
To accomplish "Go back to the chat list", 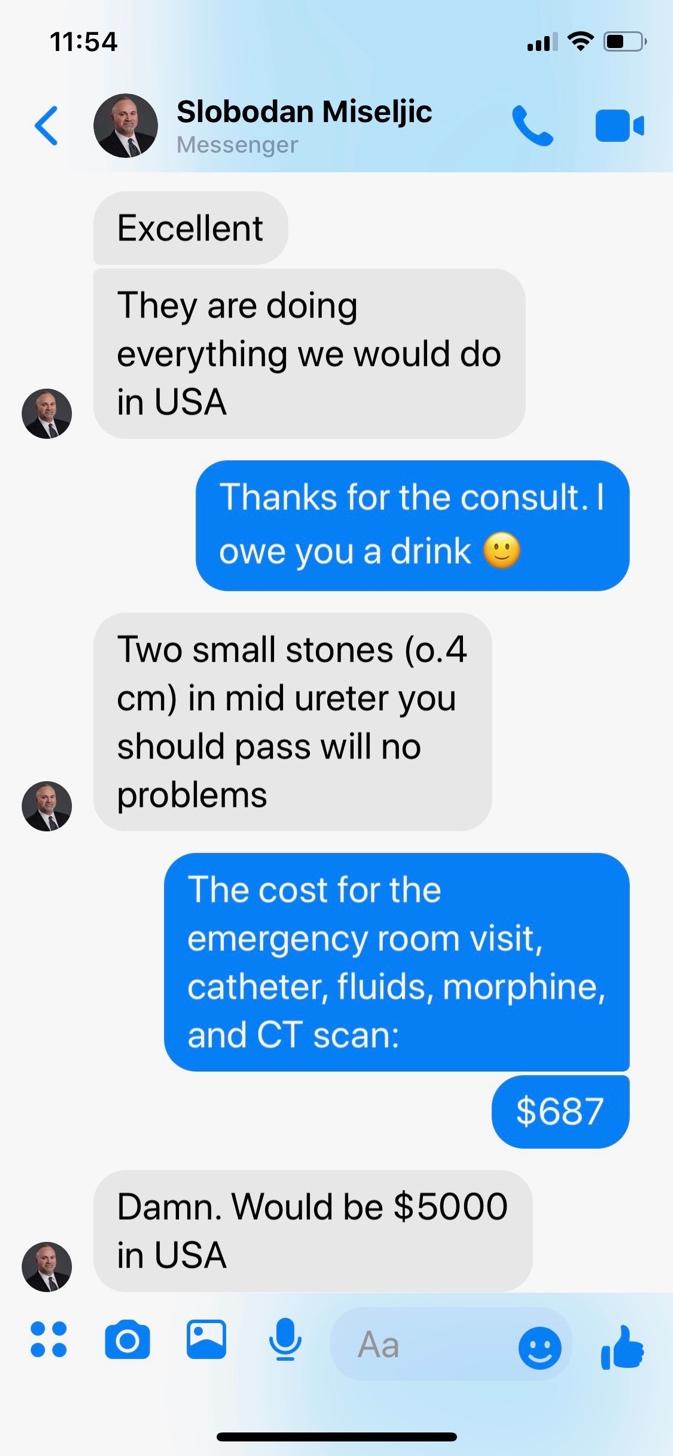I will tap(46, 126).
